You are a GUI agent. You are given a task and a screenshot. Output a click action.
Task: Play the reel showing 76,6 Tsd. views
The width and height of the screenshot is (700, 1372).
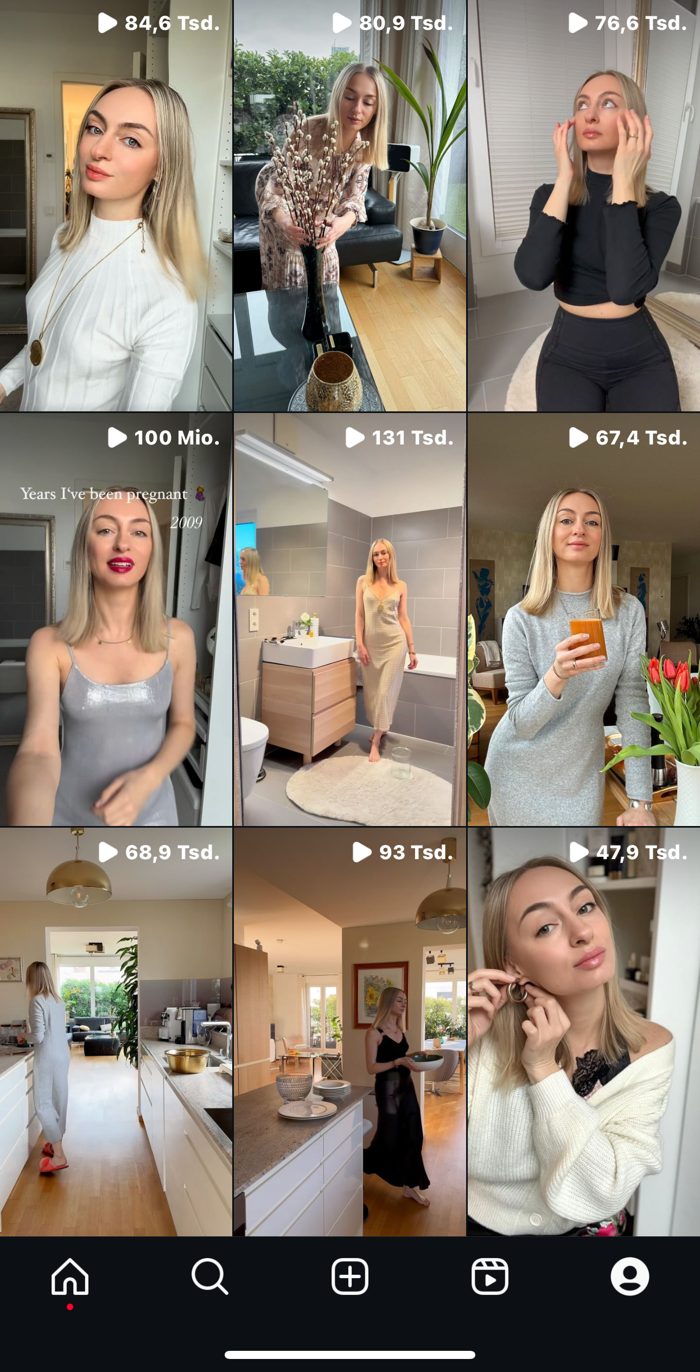[584, 205]
